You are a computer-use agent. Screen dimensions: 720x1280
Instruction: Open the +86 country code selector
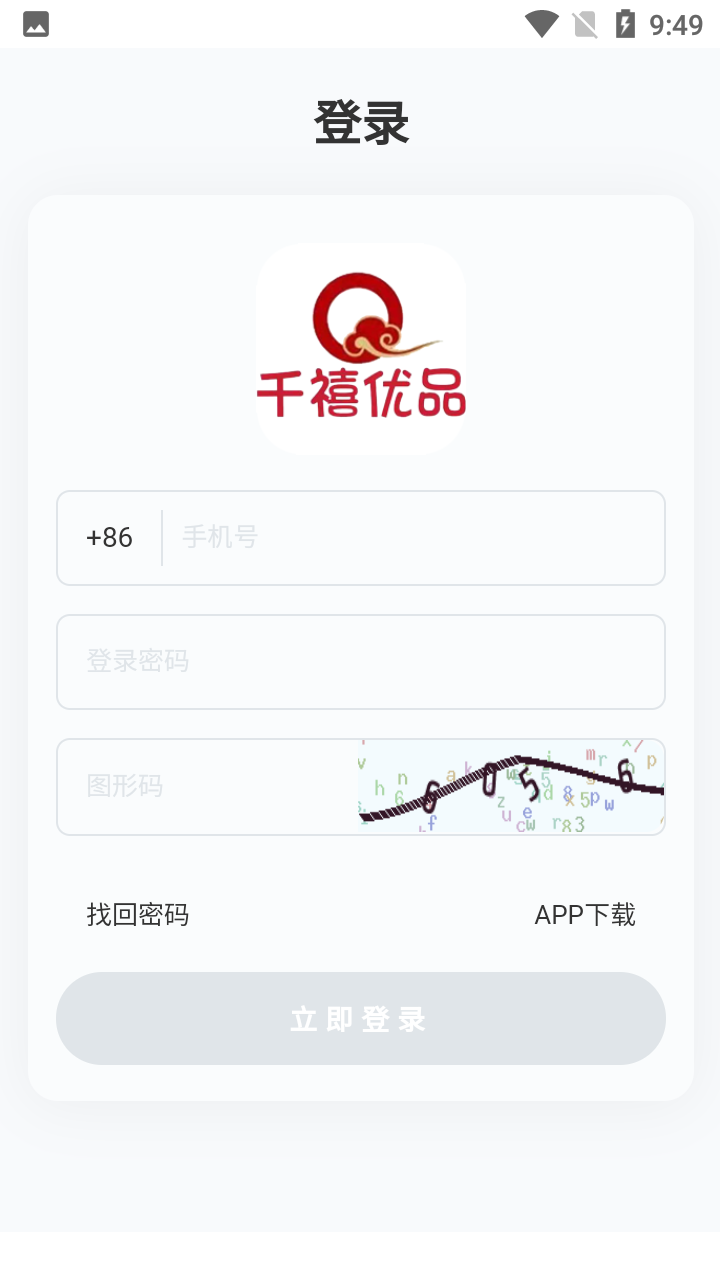tap(109, 538)
